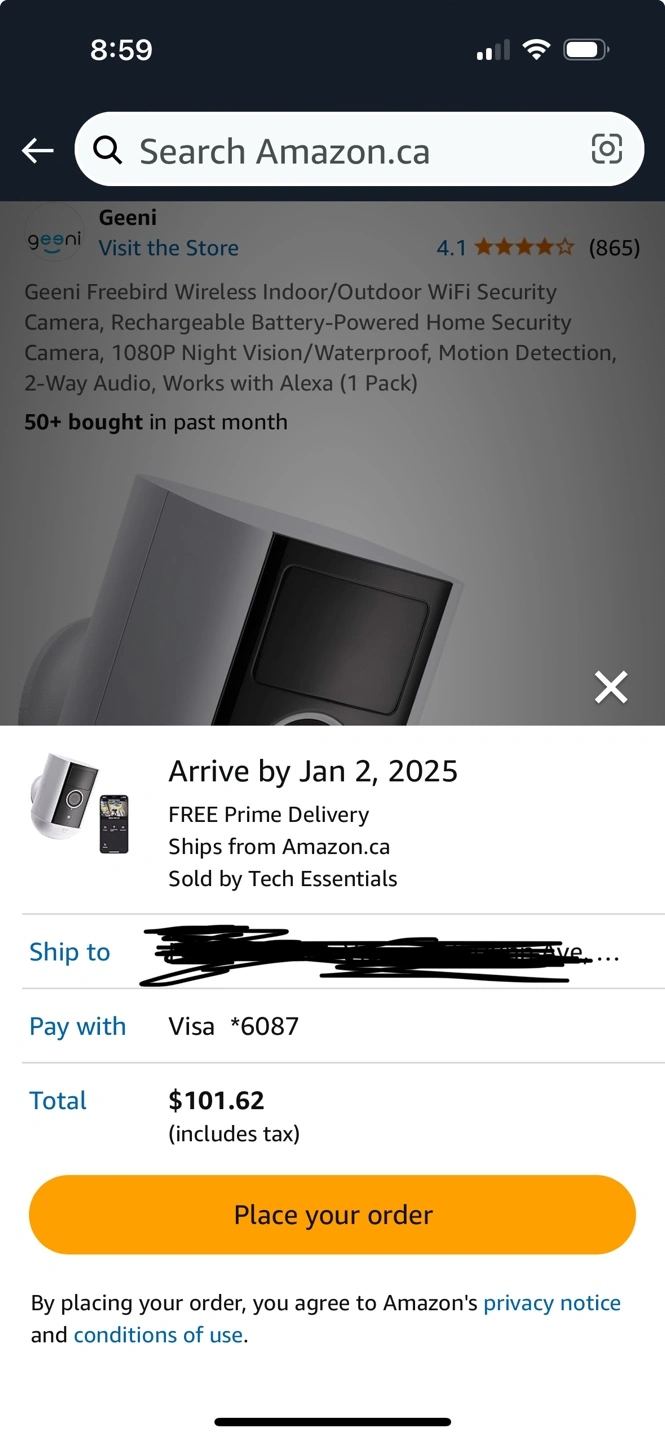Read Amazon's privacy notice
Viewport: 665px width, 1440px height.
pyautogui.click(x=552, y=1303)
